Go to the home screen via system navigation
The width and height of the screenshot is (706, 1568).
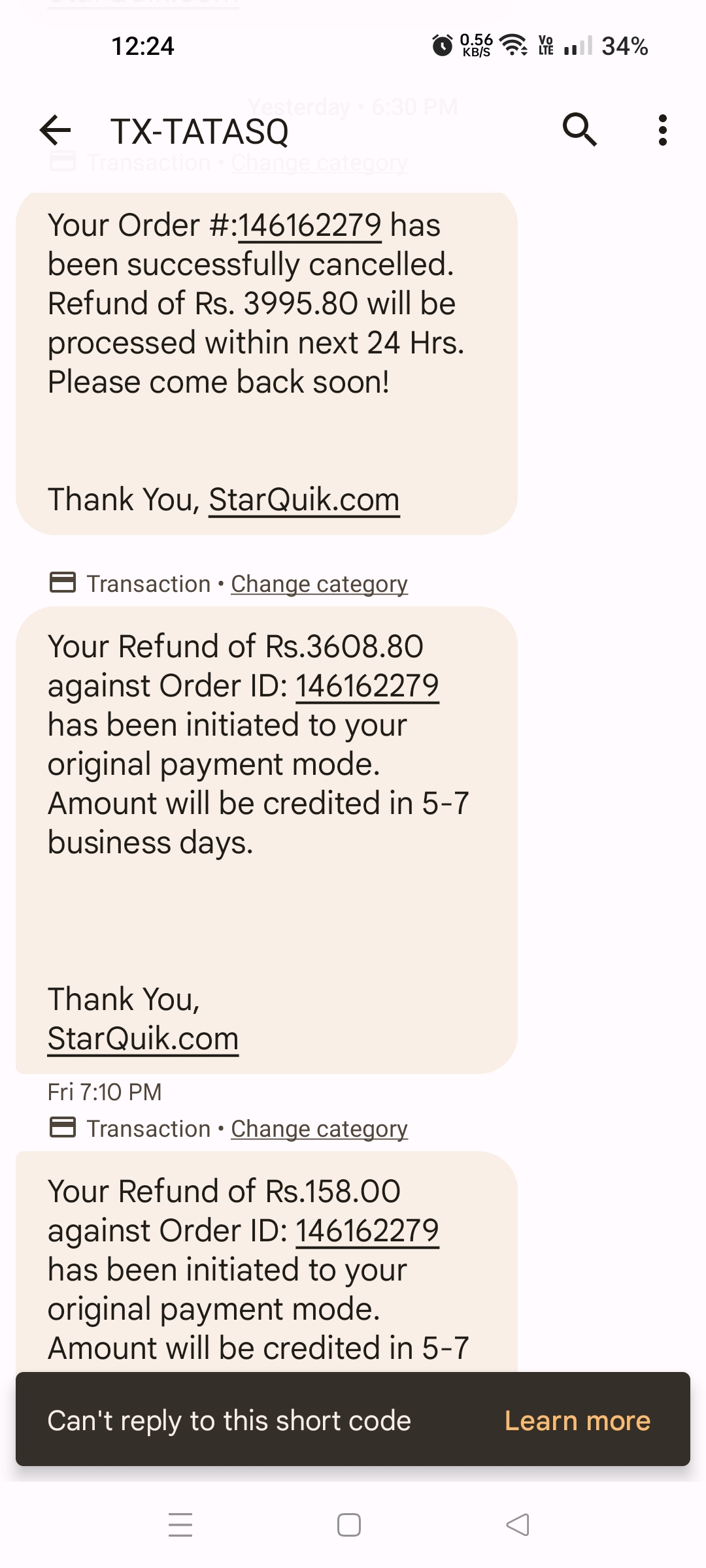coord(349,1525)
